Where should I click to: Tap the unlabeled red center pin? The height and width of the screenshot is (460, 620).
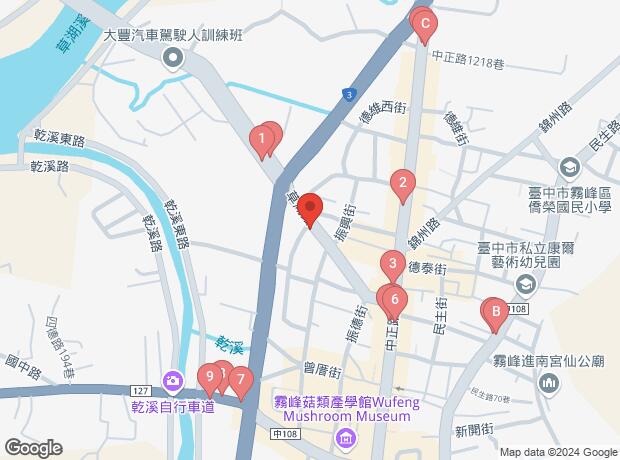point(309,210)
